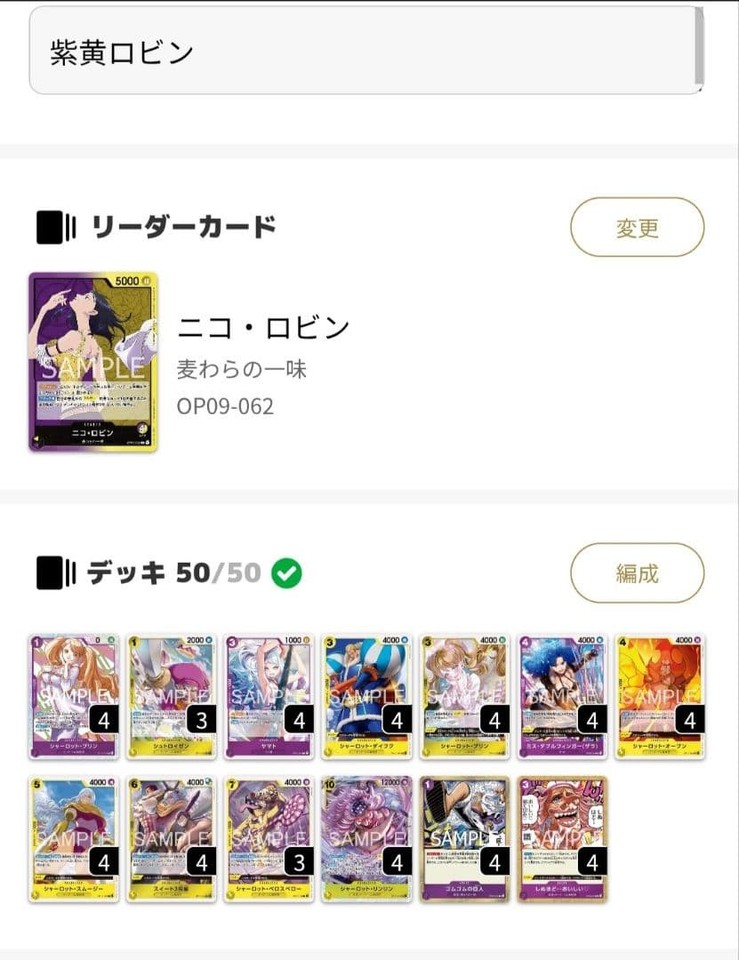This screenshot has width=739, height=960.
Task: Open the ニコ・ロビン leader card
Action: 93,362
